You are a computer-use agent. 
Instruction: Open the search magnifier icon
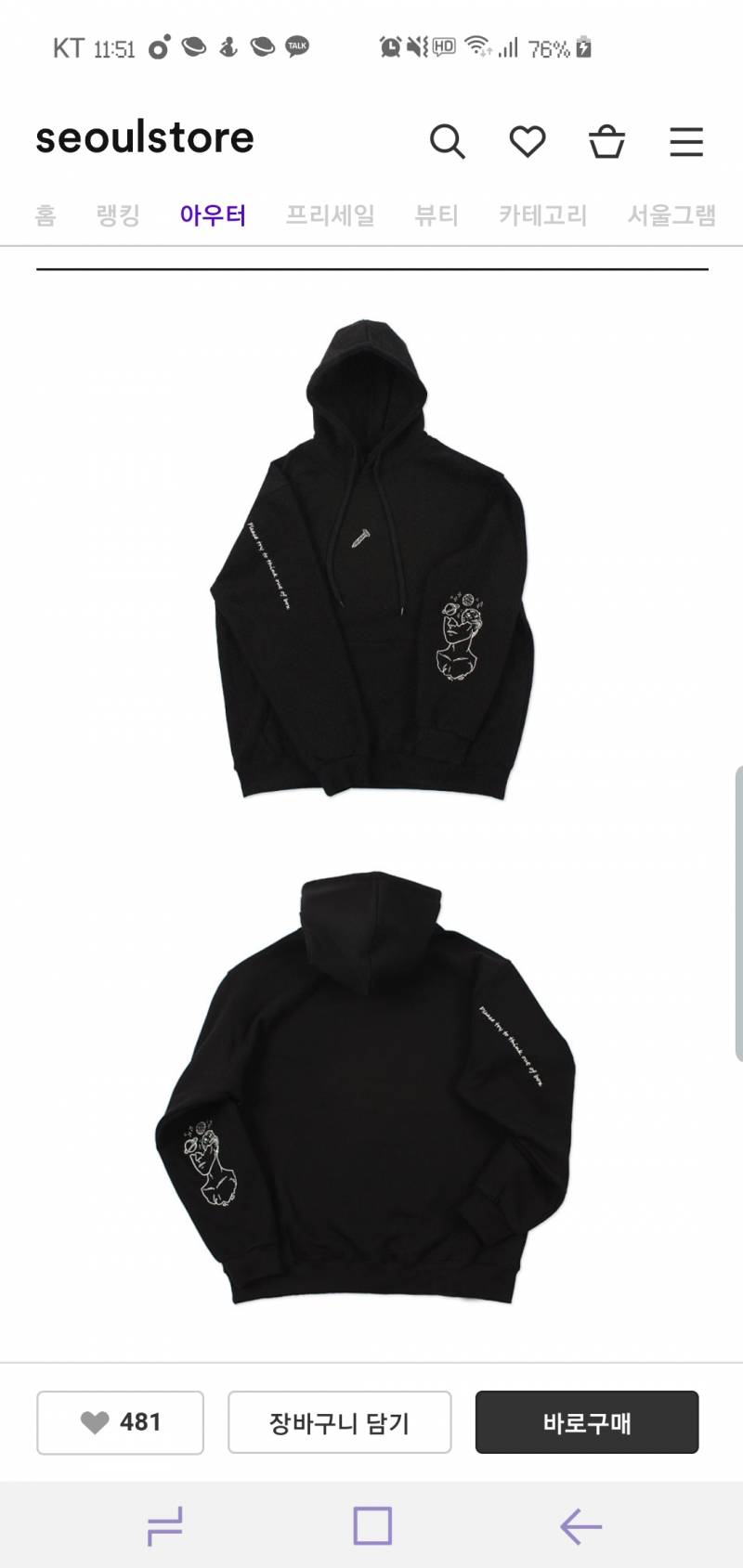click(x=447, y=142)
